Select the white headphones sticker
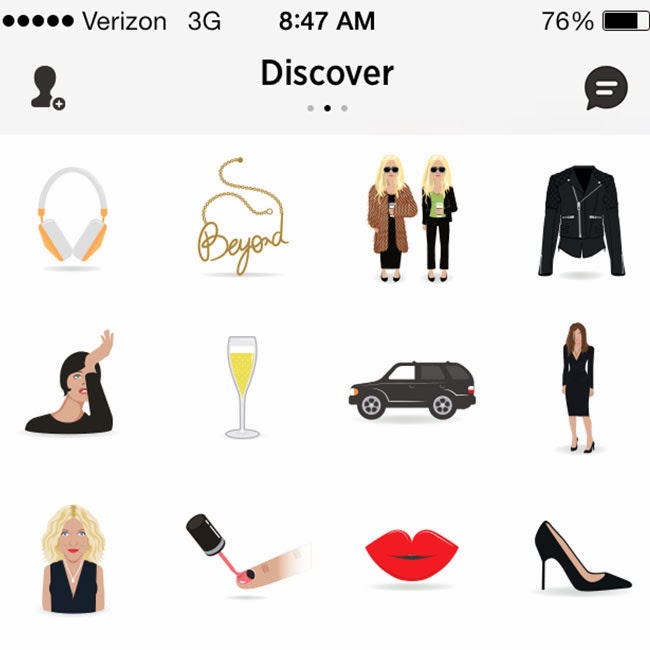The image size is (650, 650). point(72,215)
